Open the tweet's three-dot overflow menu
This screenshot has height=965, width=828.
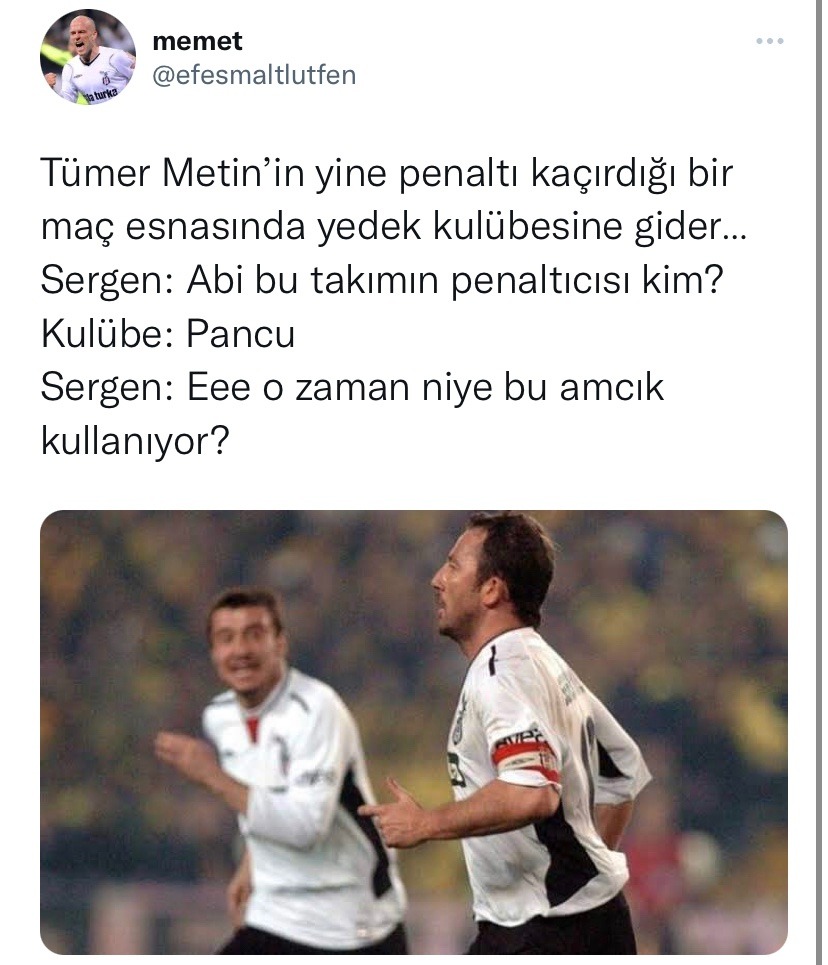(x=769, y=41)
